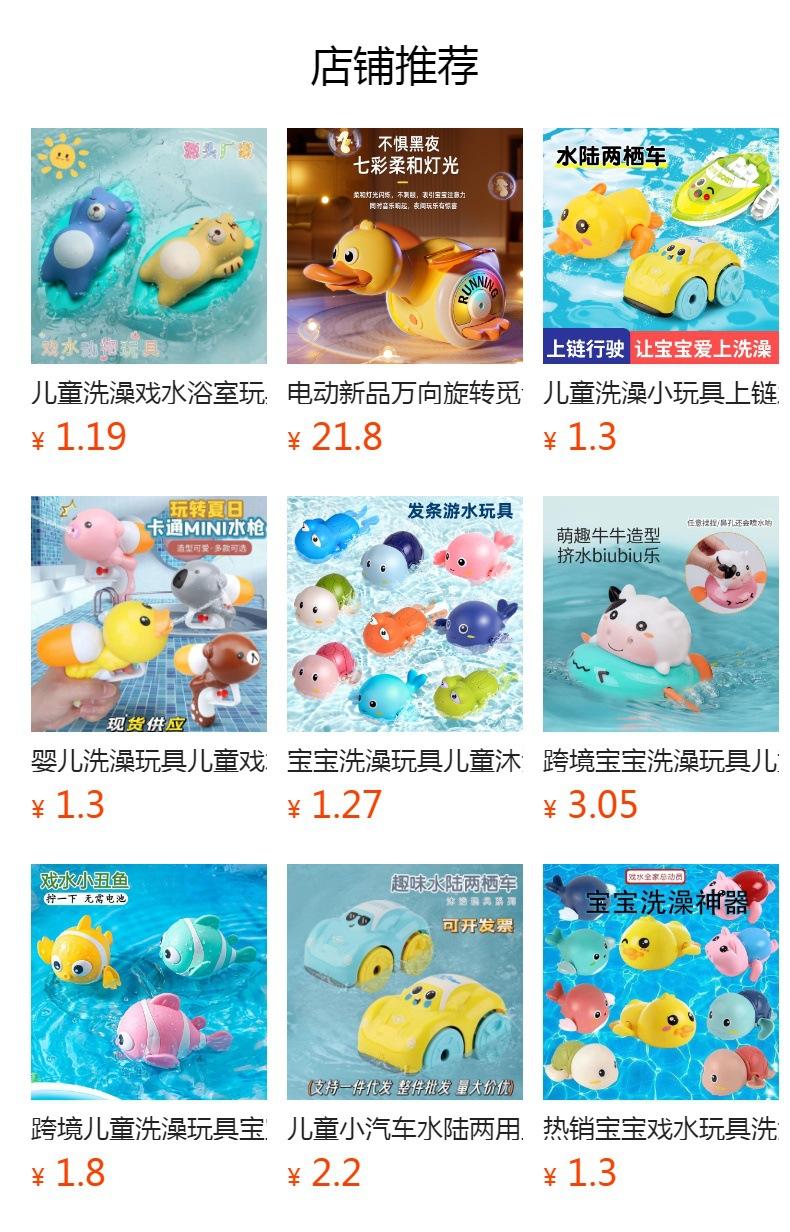Image resolution: width=790 pixels, height=1232 pixels.
Task: Tap the 宝宝洗澡玩具儿童沐 product priced ¥1.27
Action: [405, 660]
